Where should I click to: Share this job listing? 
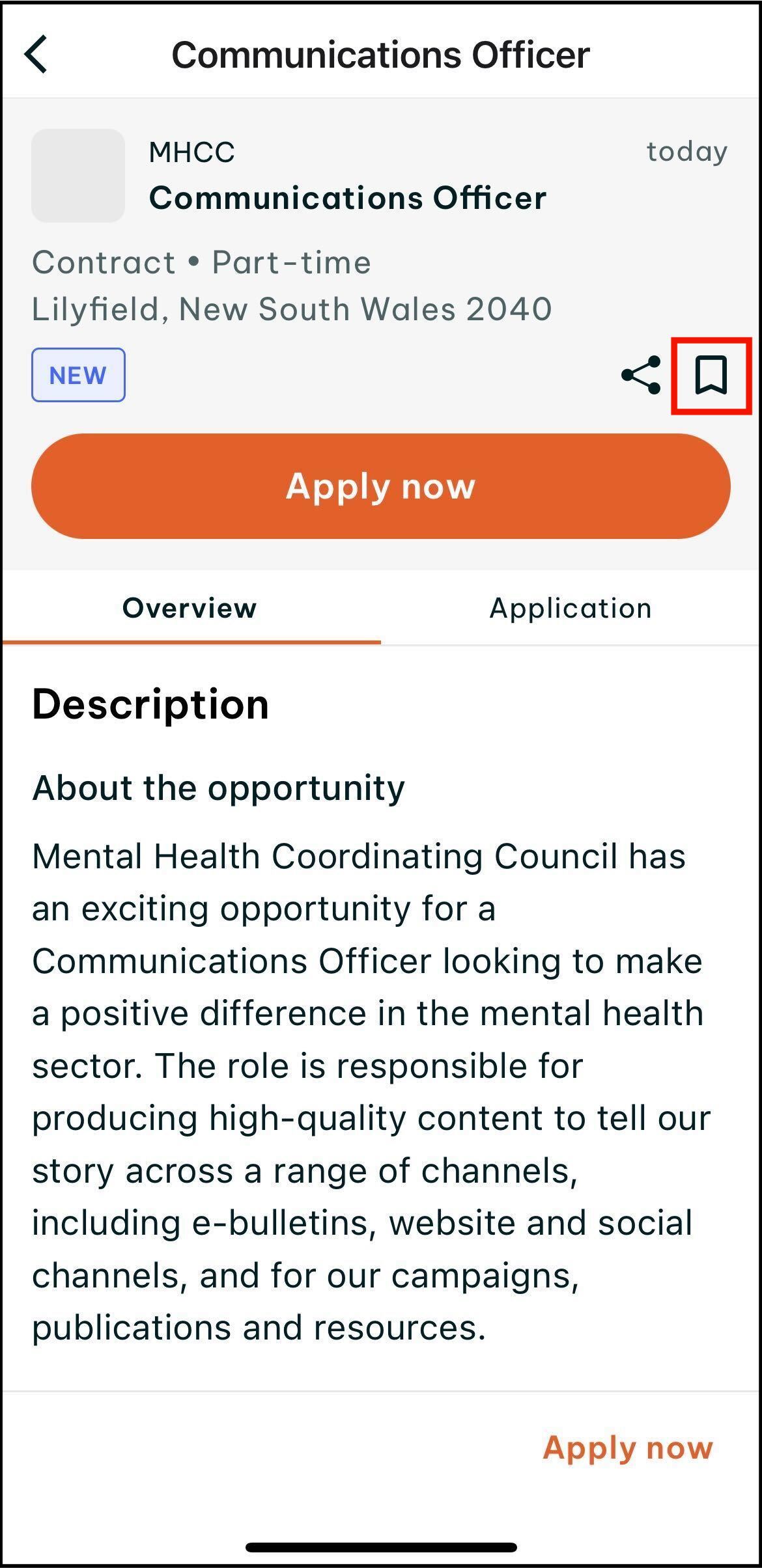[x=641, y=375]
